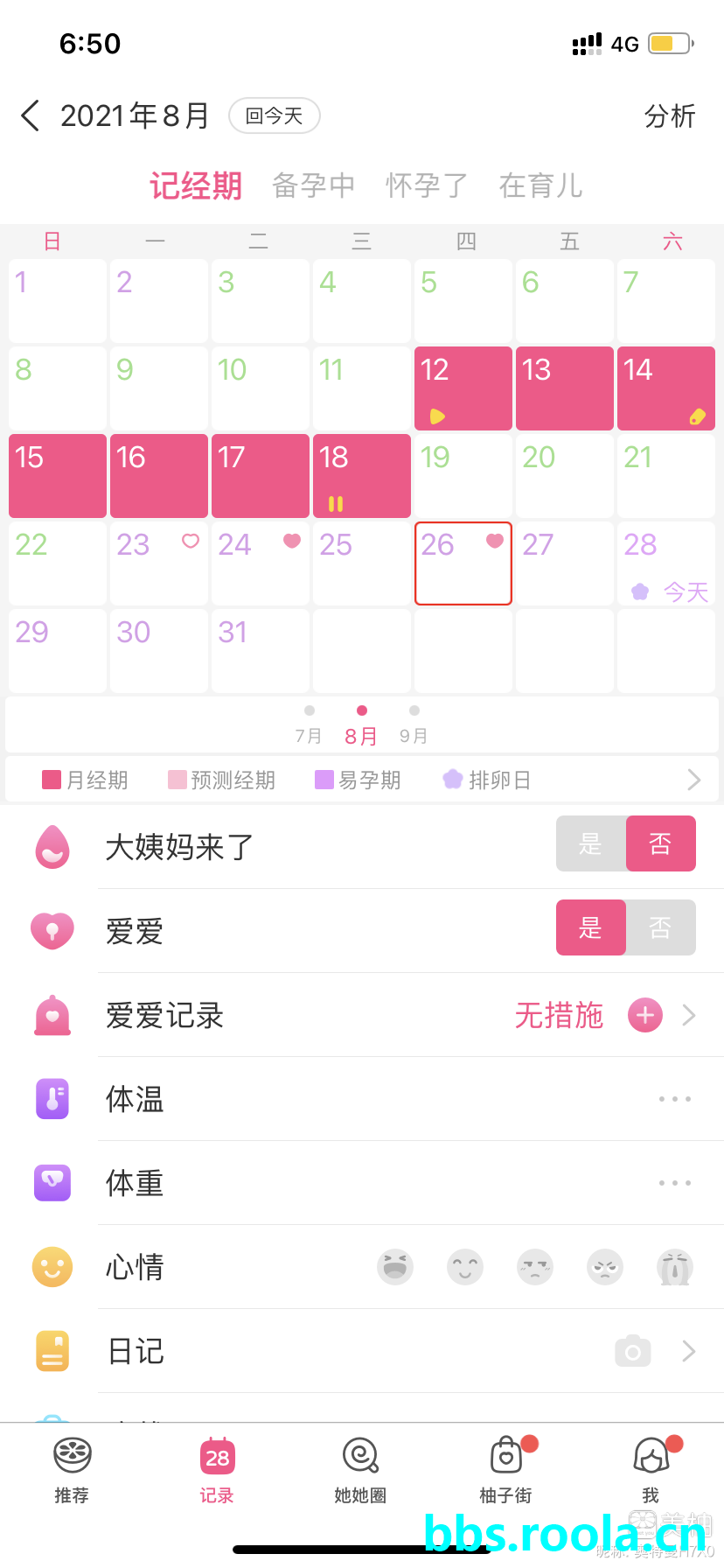
Task: Select August 28 in the calendar
Action: click(665, 563)
